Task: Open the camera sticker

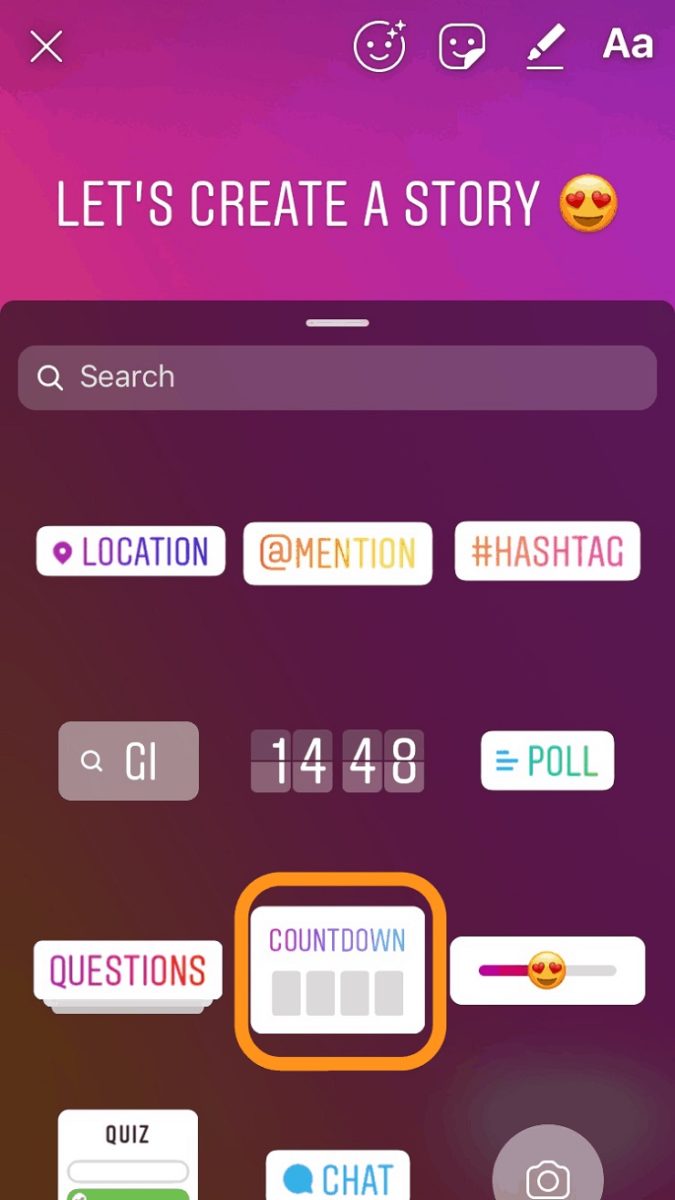Action: 547,1170
